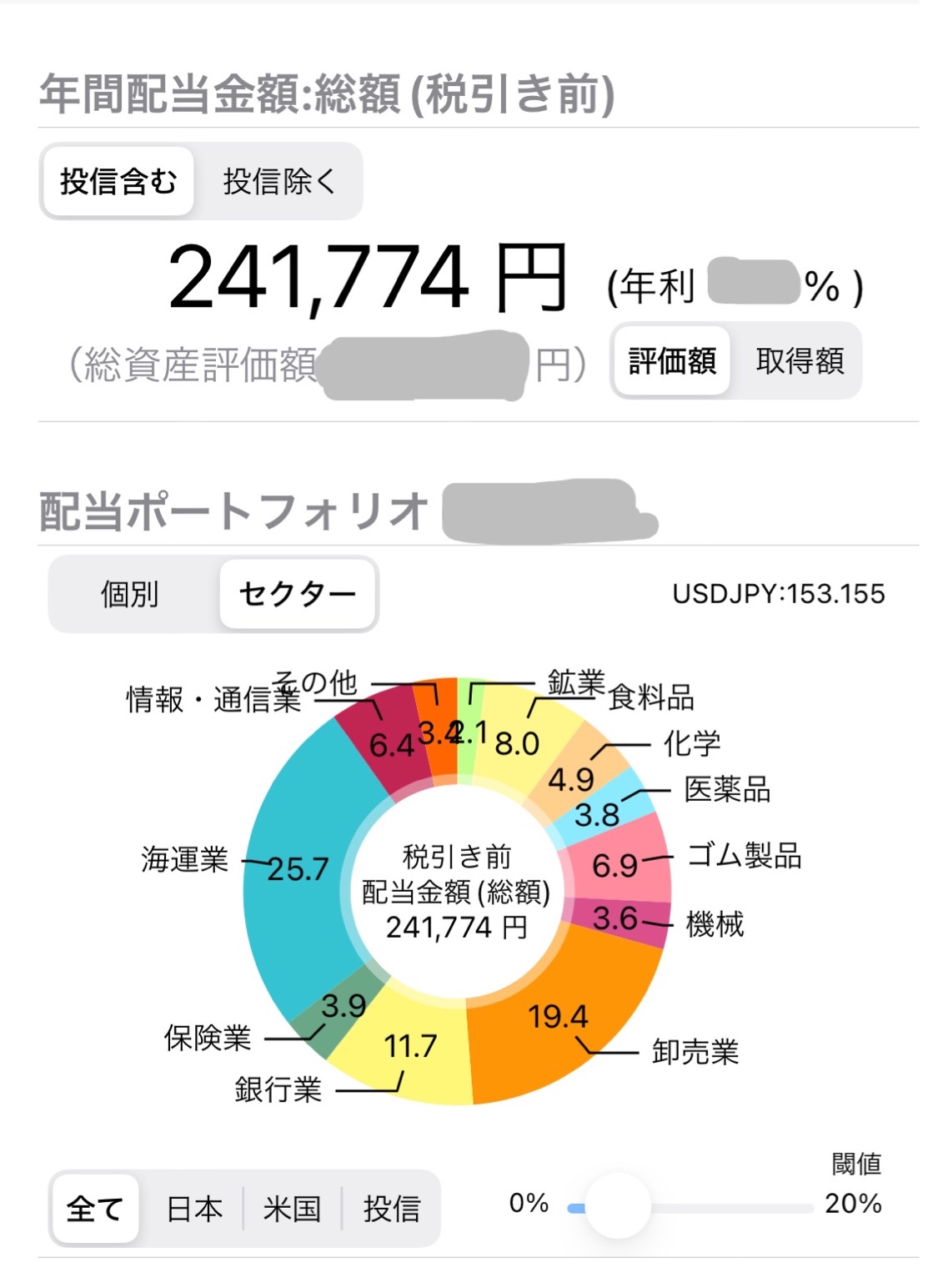The image size is (938, 1288).
Task: Switch to 投信除く option
Action: coord(278,181)
